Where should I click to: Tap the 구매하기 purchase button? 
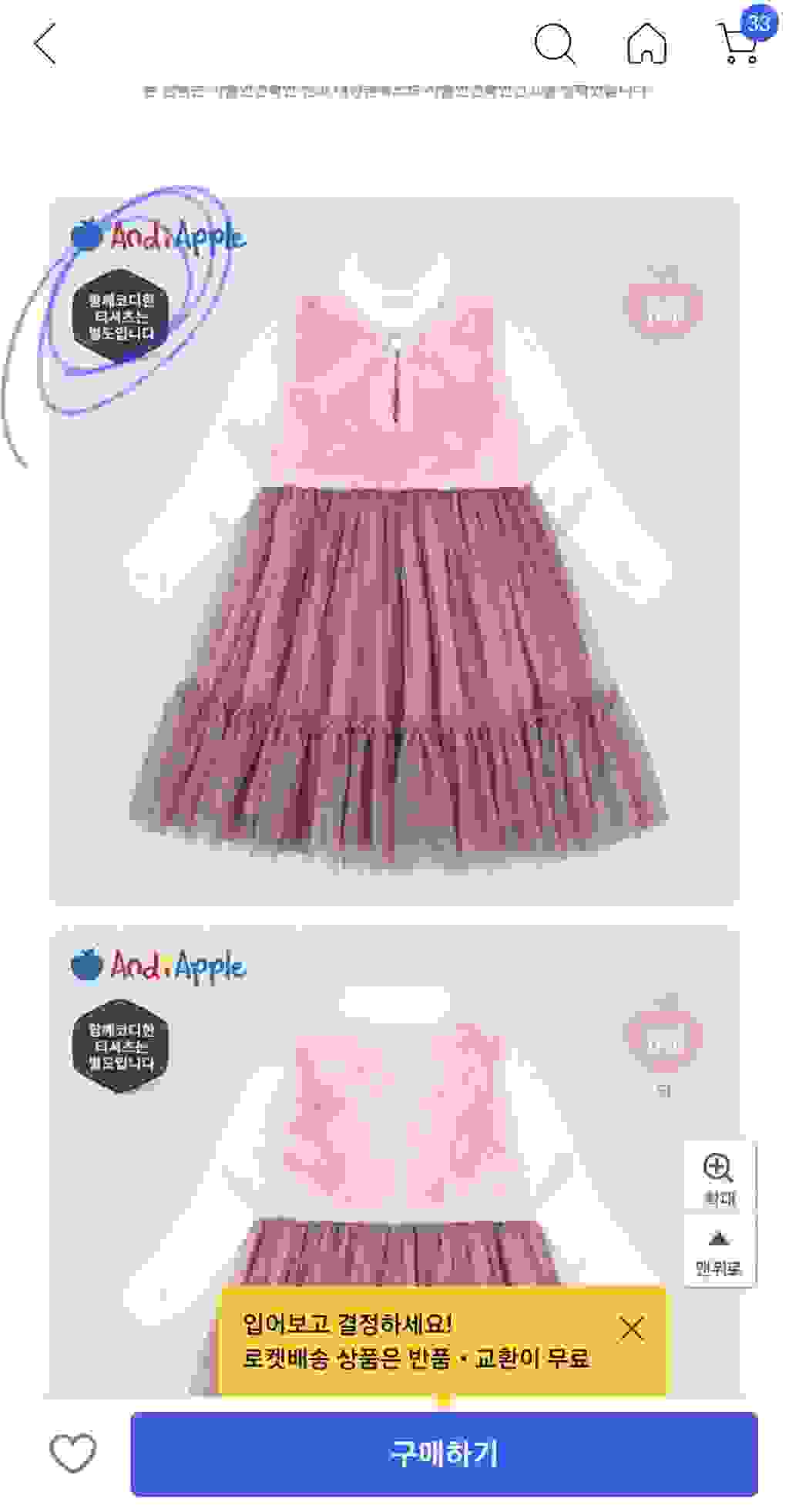(x=444, y=1453)
